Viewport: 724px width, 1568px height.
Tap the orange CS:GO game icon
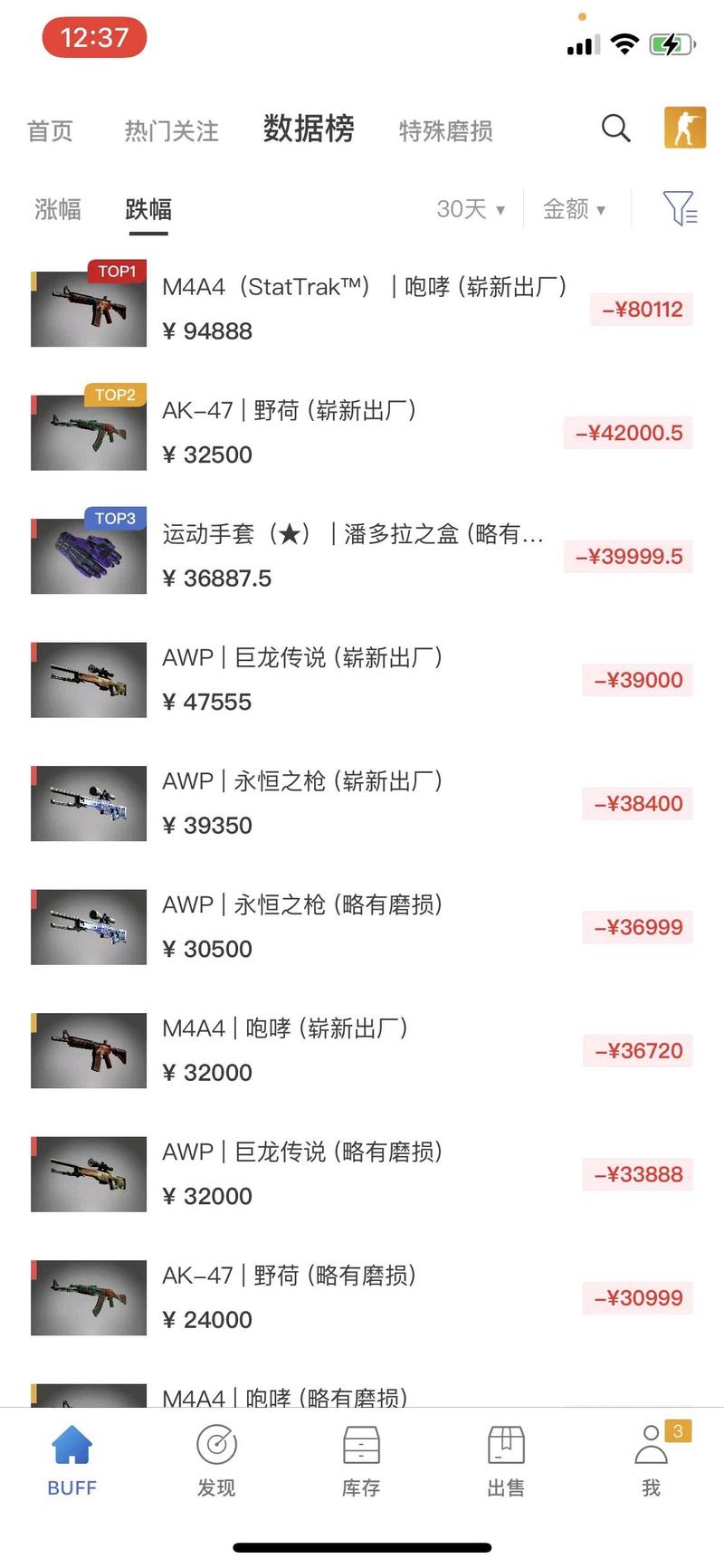coord(685,129)
